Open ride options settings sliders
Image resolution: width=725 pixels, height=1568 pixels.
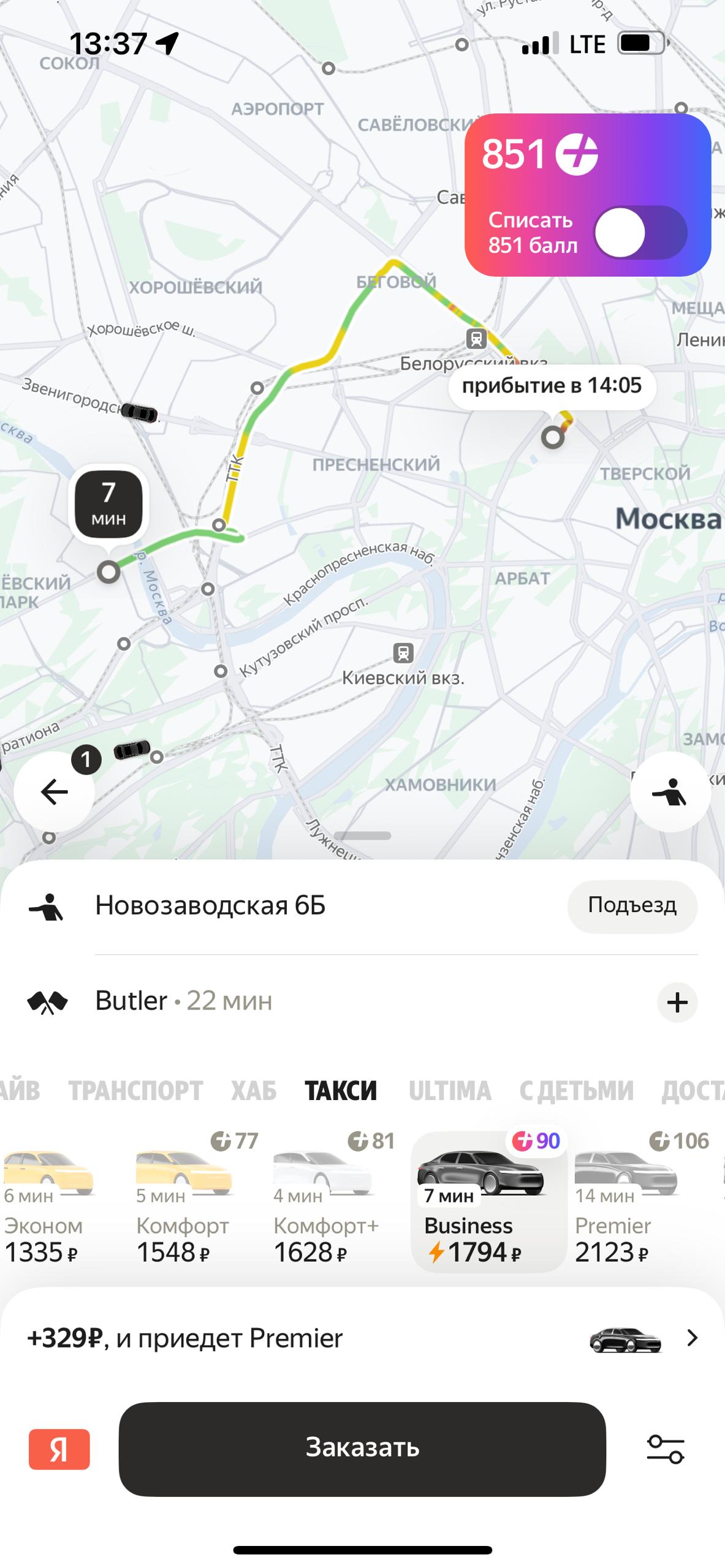point(666,1449)
